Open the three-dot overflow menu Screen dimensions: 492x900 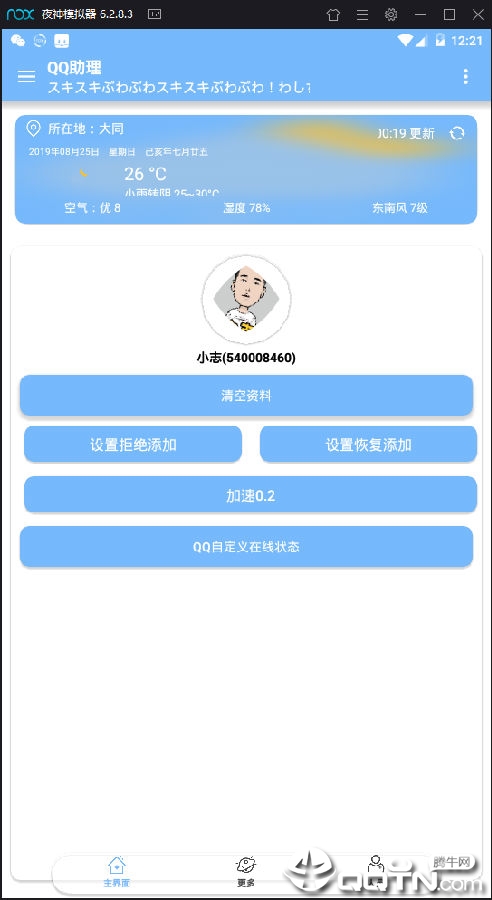pos(466,77)
